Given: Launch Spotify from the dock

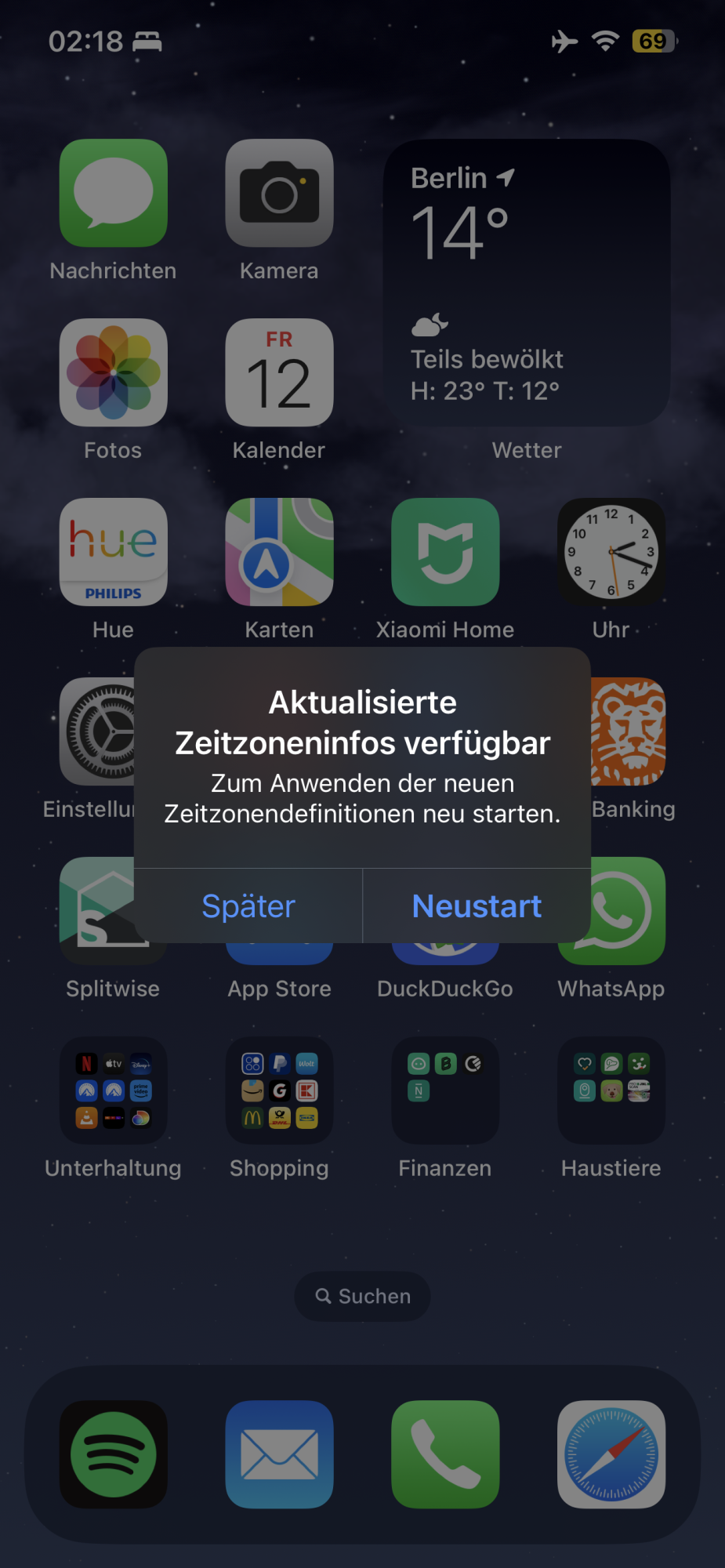Looking at the screenshot, I should [114, 1454].
